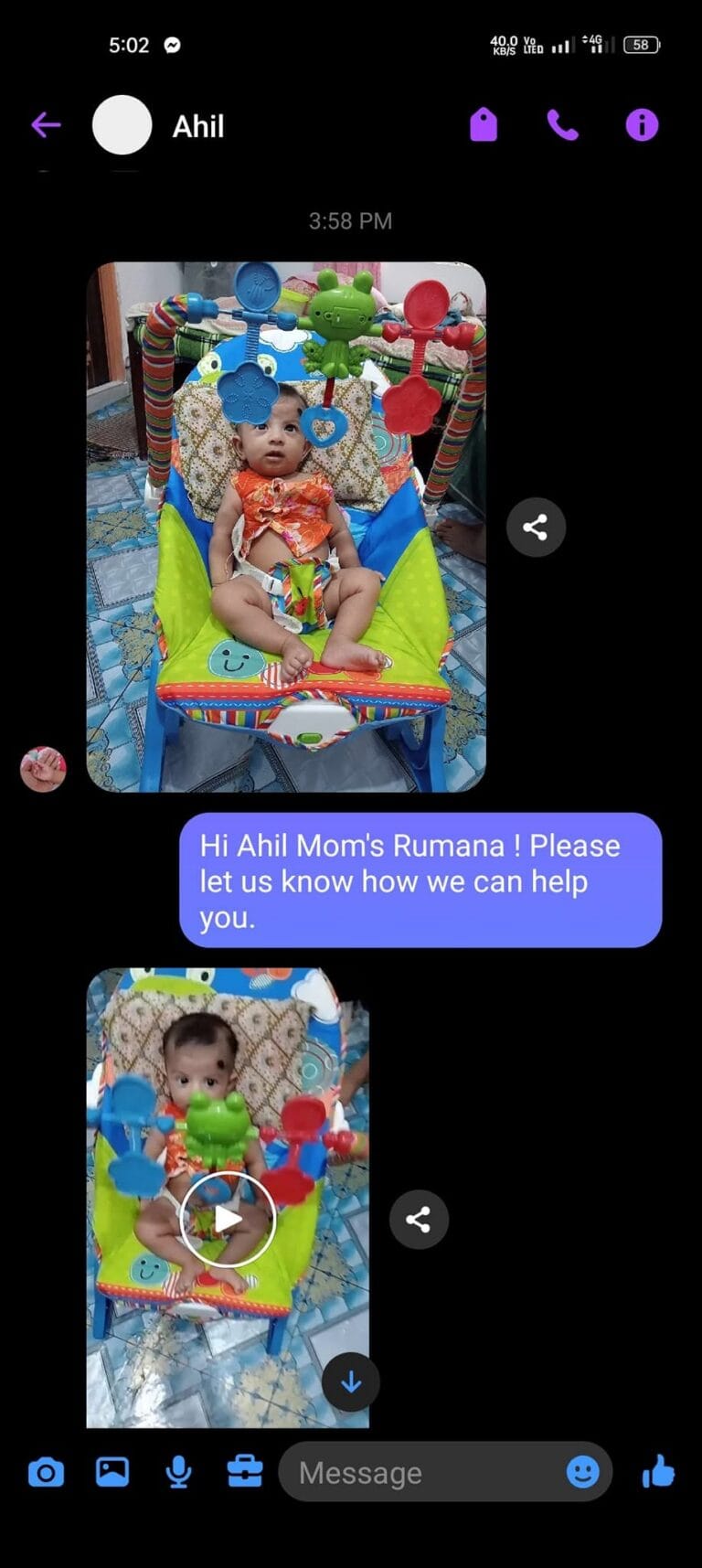Jump to the latest message with down arrow
702x1568 pixels.
(351, 1382)
